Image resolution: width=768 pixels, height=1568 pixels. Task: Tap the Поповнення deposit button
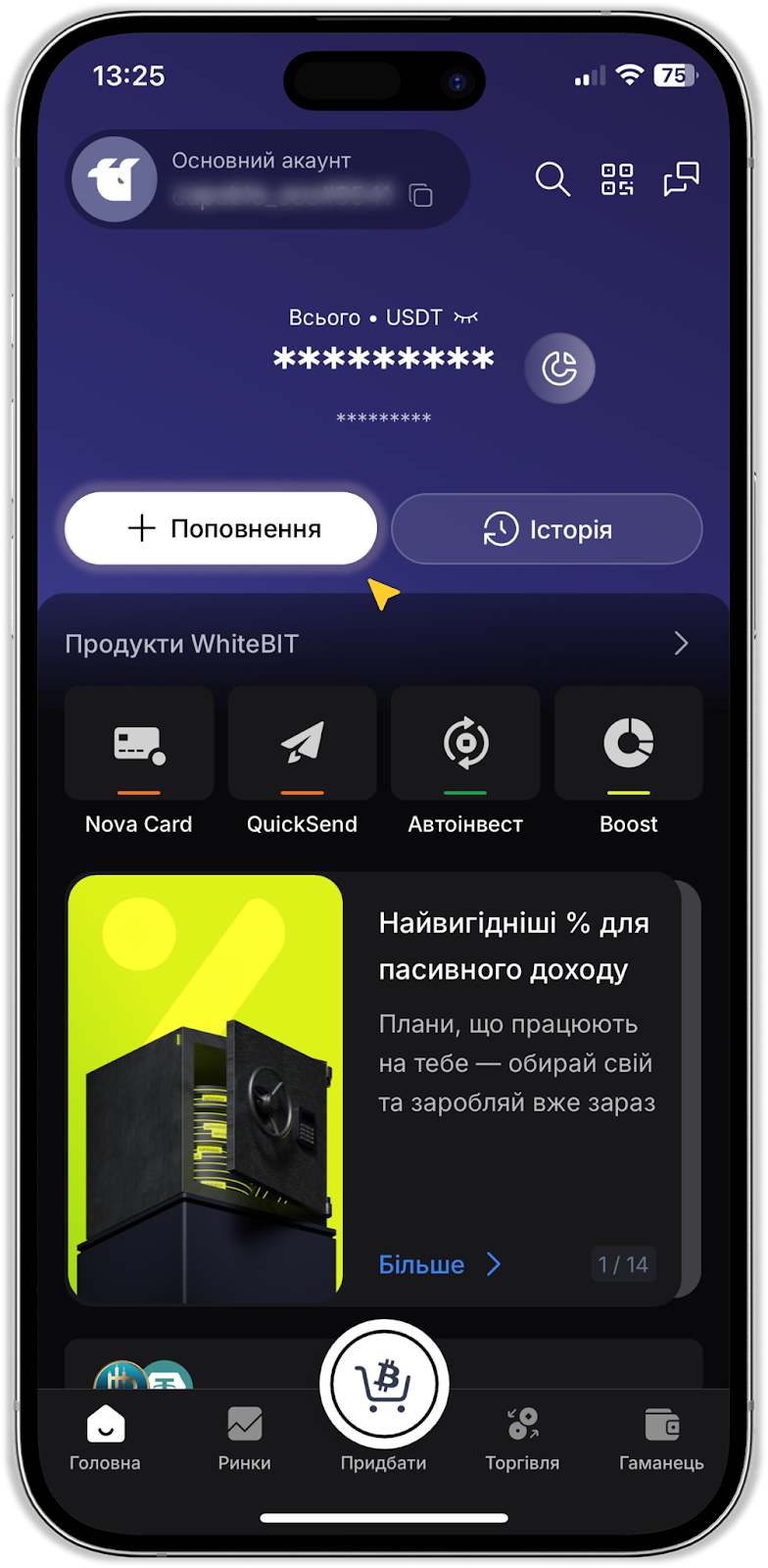click(220, 529)
